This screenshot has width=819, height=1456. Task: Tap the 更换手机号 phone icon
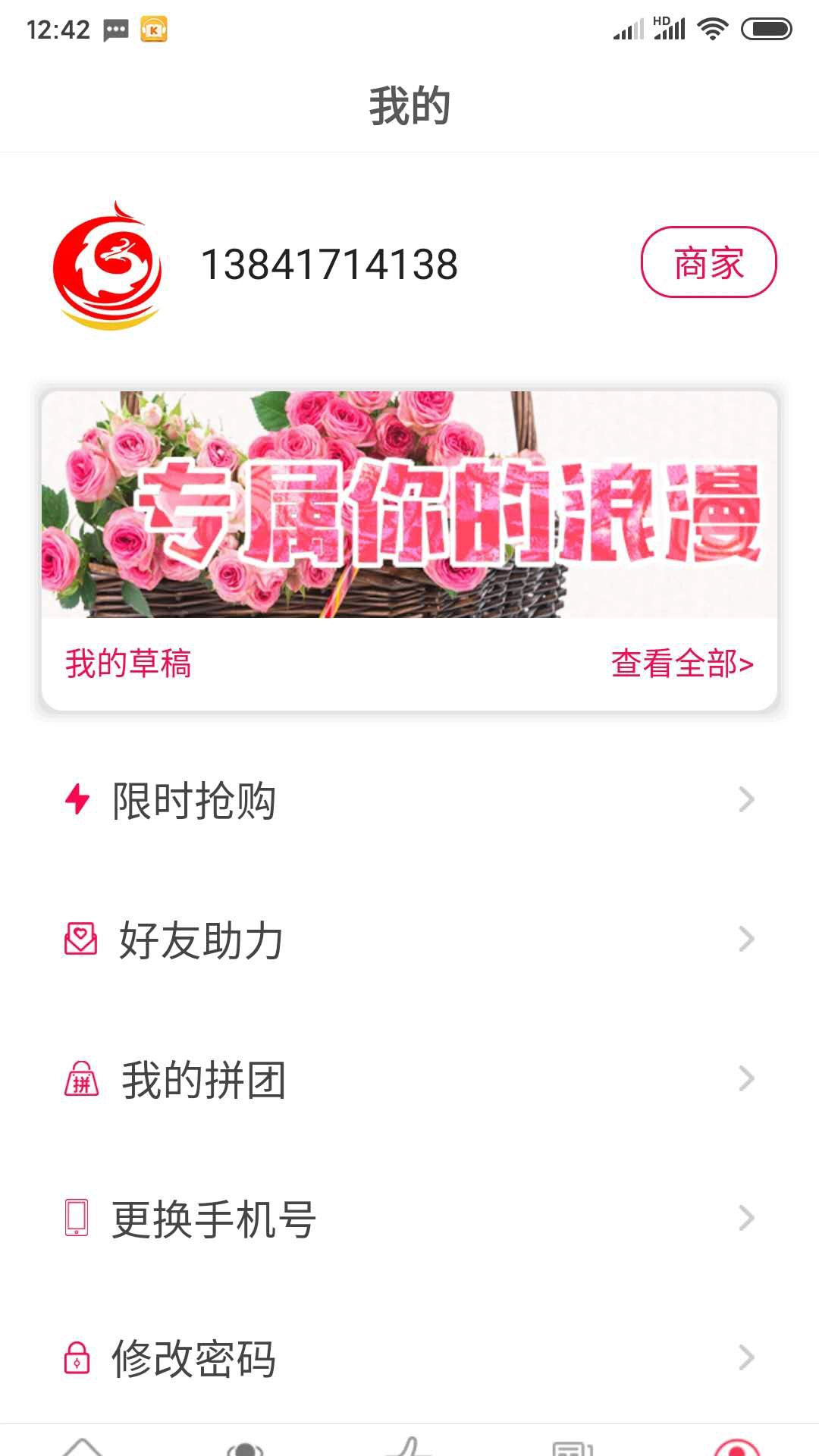[x=78, y=1219]
